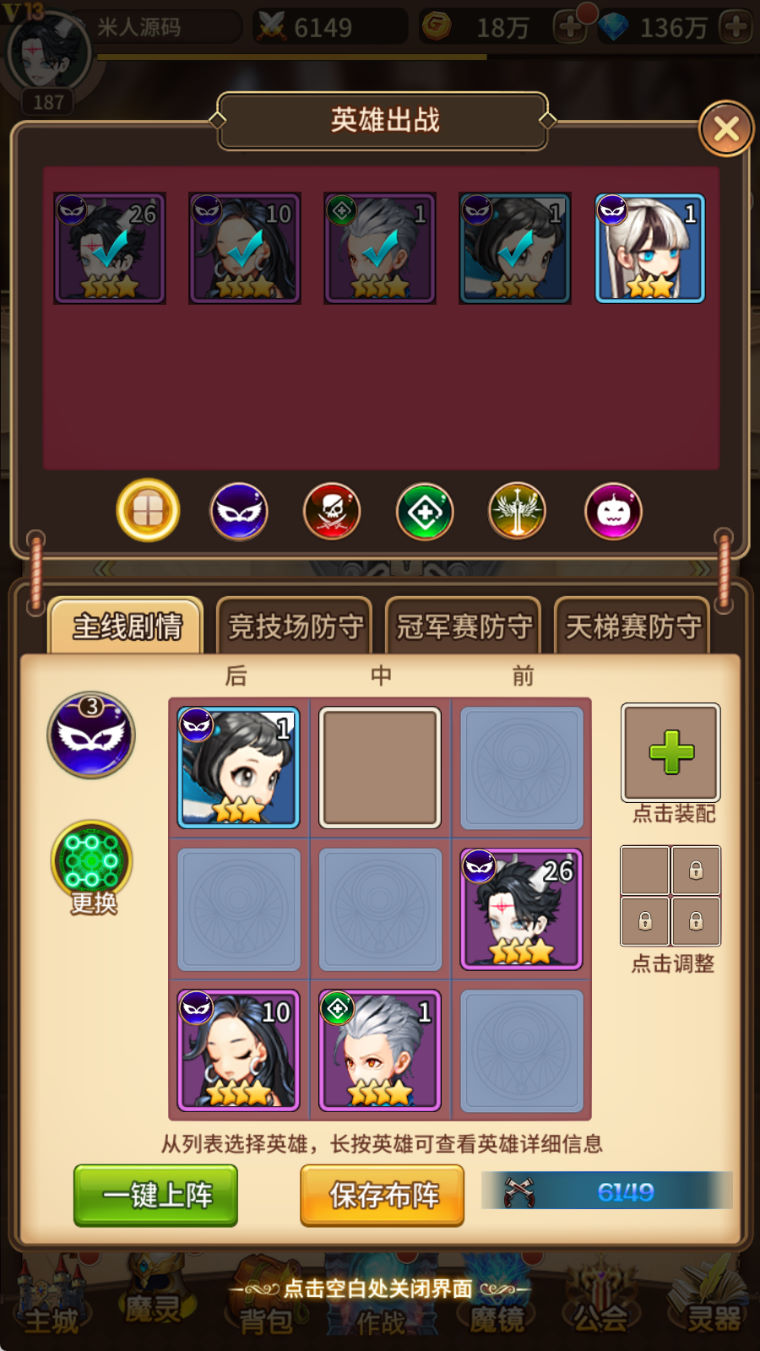Show all heroes with the grid filter
This screenshot has width=760, height=1351.
click(148, 511)
